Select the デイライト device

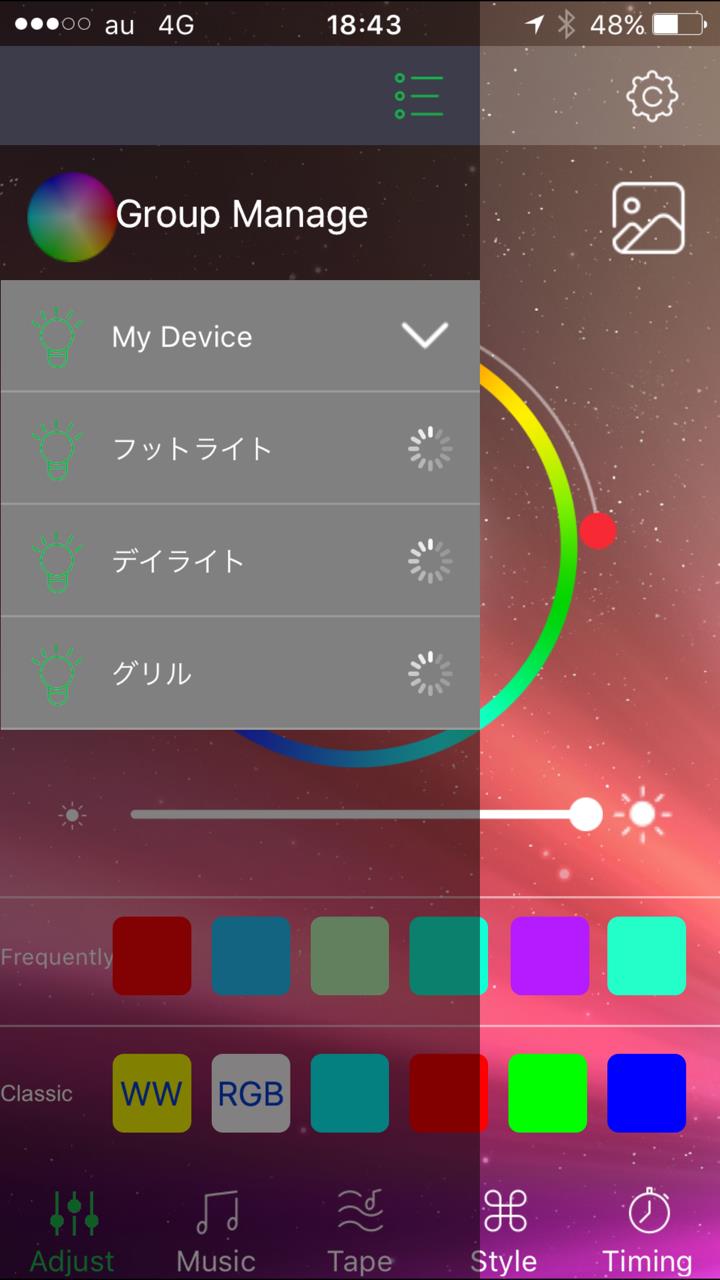[240, 560]
